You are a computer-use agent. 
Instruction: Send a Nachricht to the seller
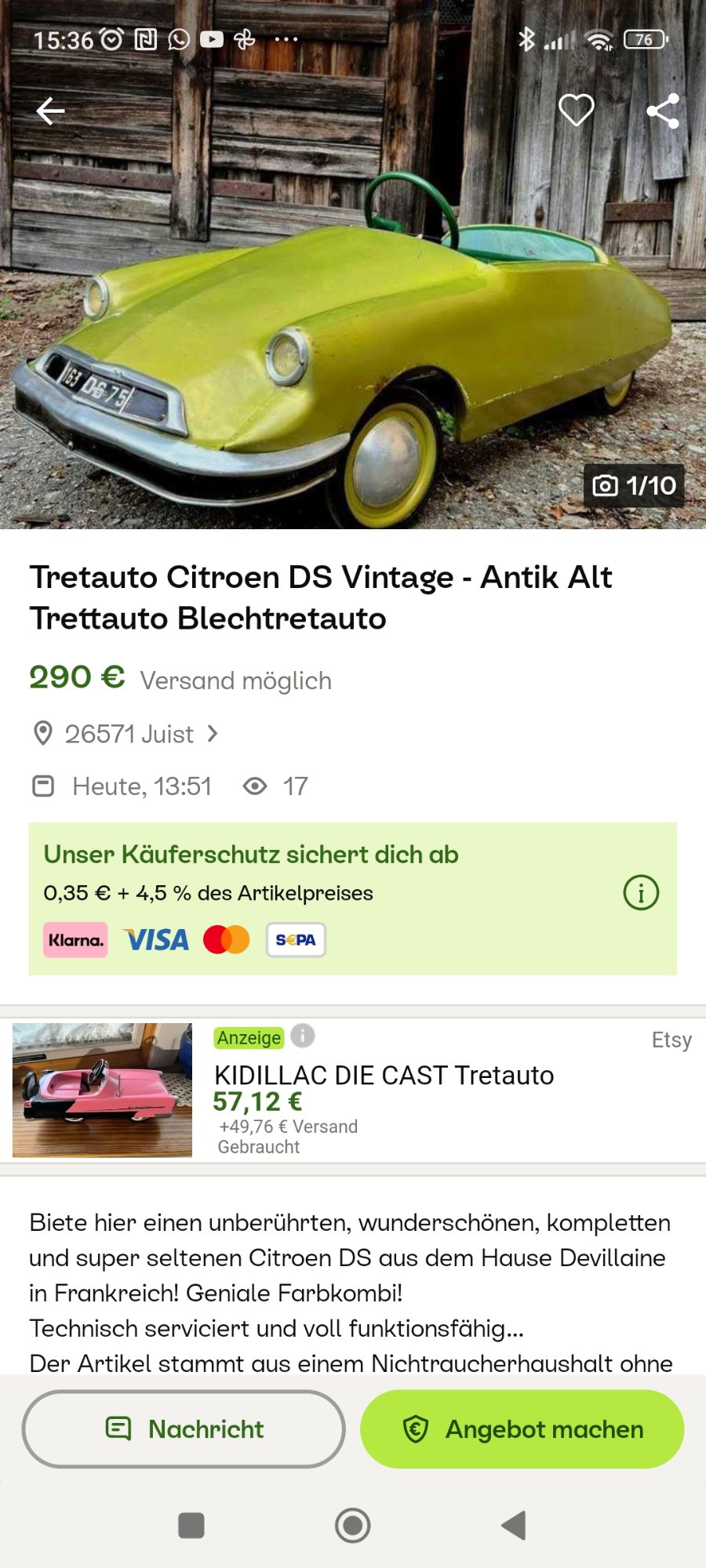click(x=184, y=1429)
